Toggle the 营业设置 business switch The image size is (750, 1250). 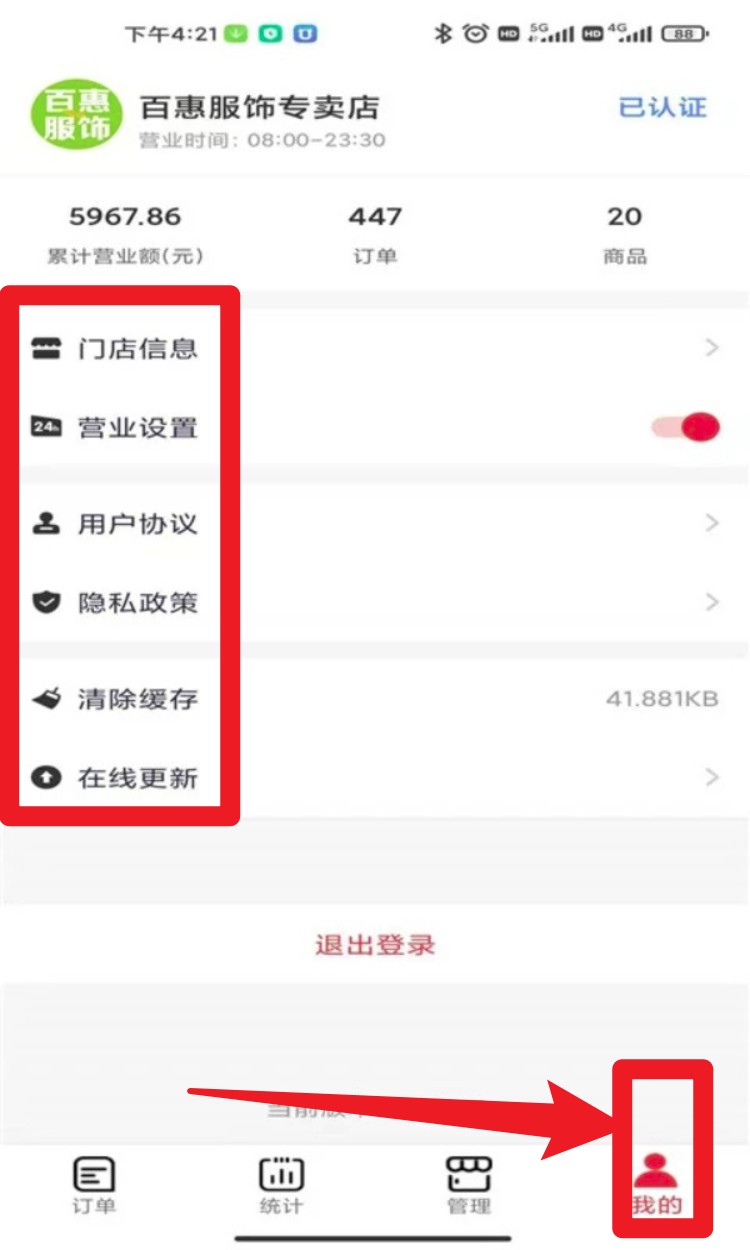pos(694,426)
